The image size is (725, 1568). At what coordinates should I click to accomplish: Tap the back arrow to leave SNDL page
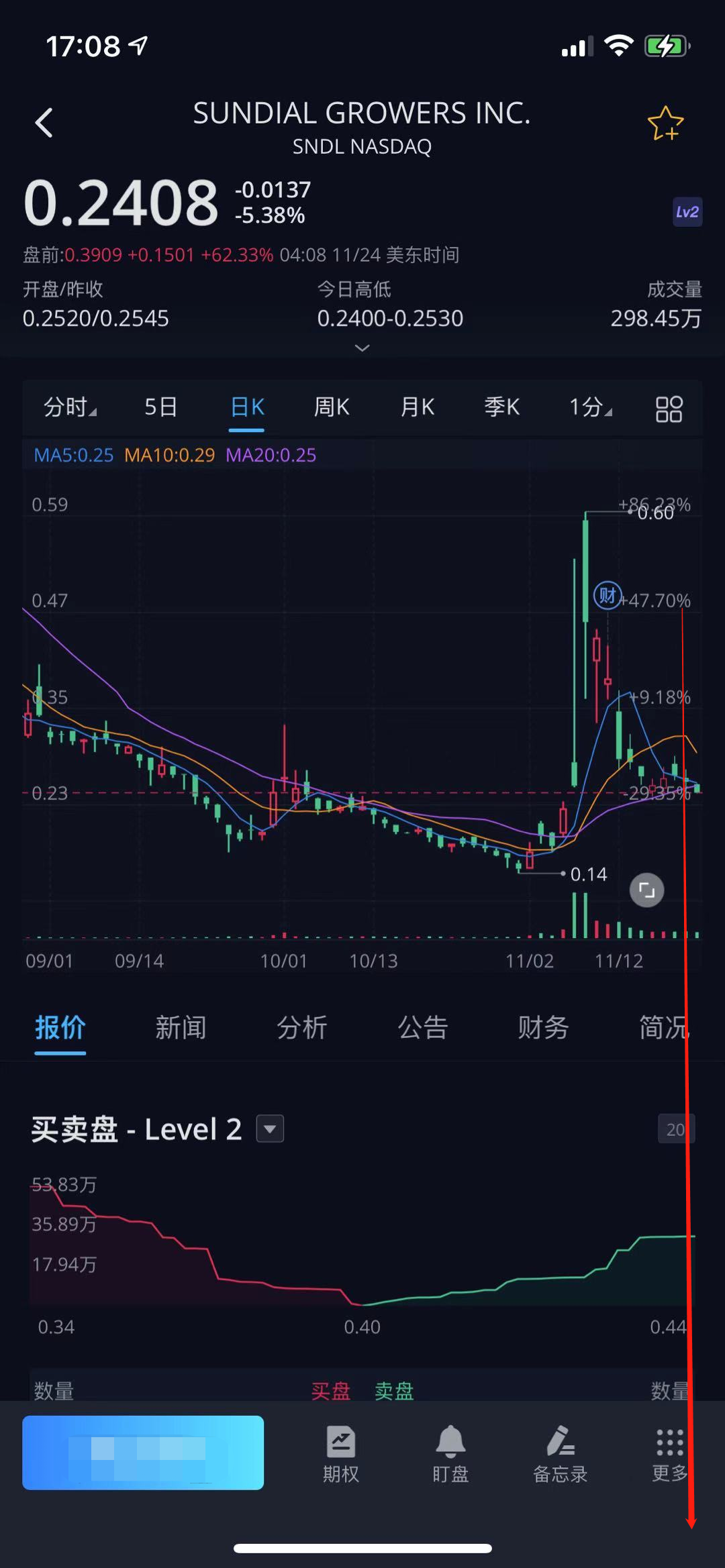coord(44,122)
